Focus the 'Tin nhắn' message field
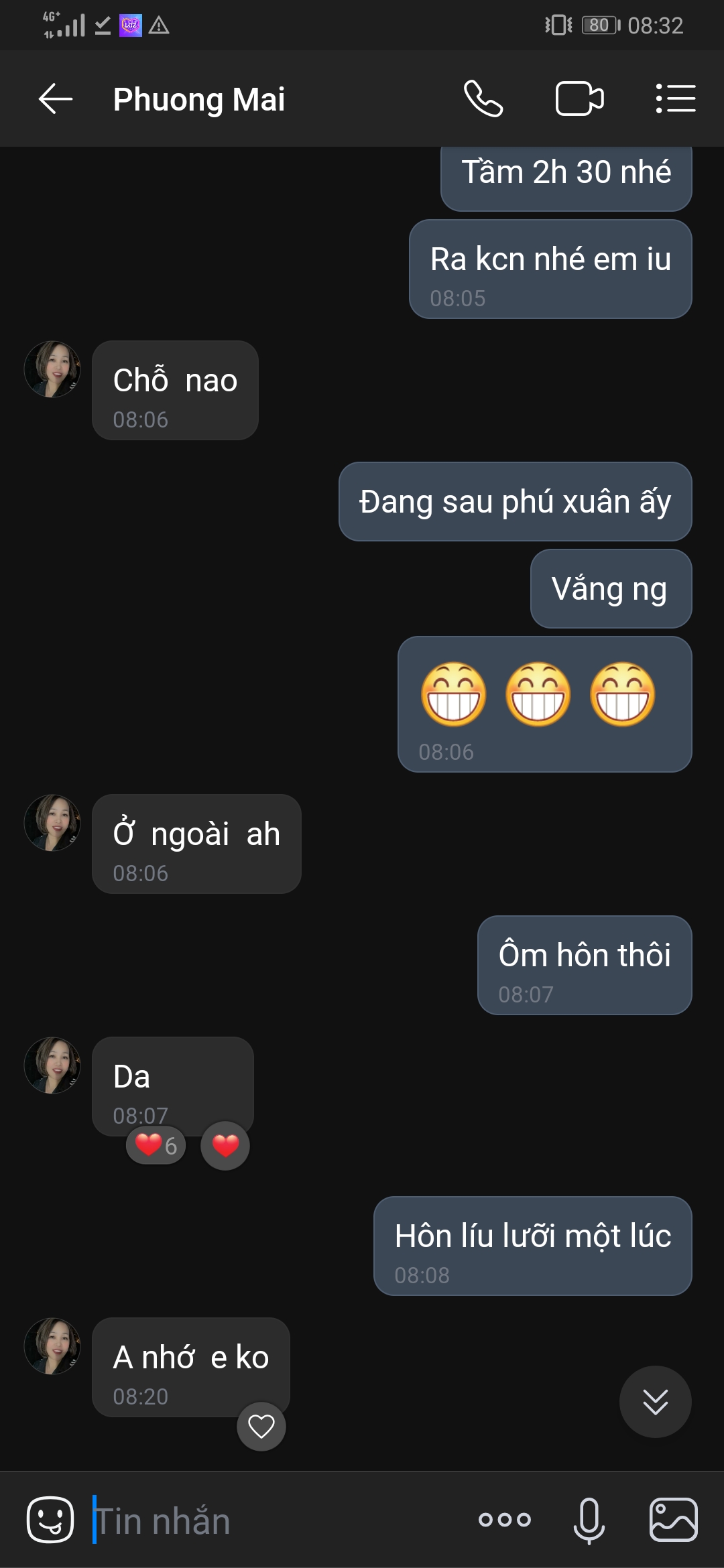Image resolution: width=724 pixels, height=1568 pixels. (x=268, y=1520)
